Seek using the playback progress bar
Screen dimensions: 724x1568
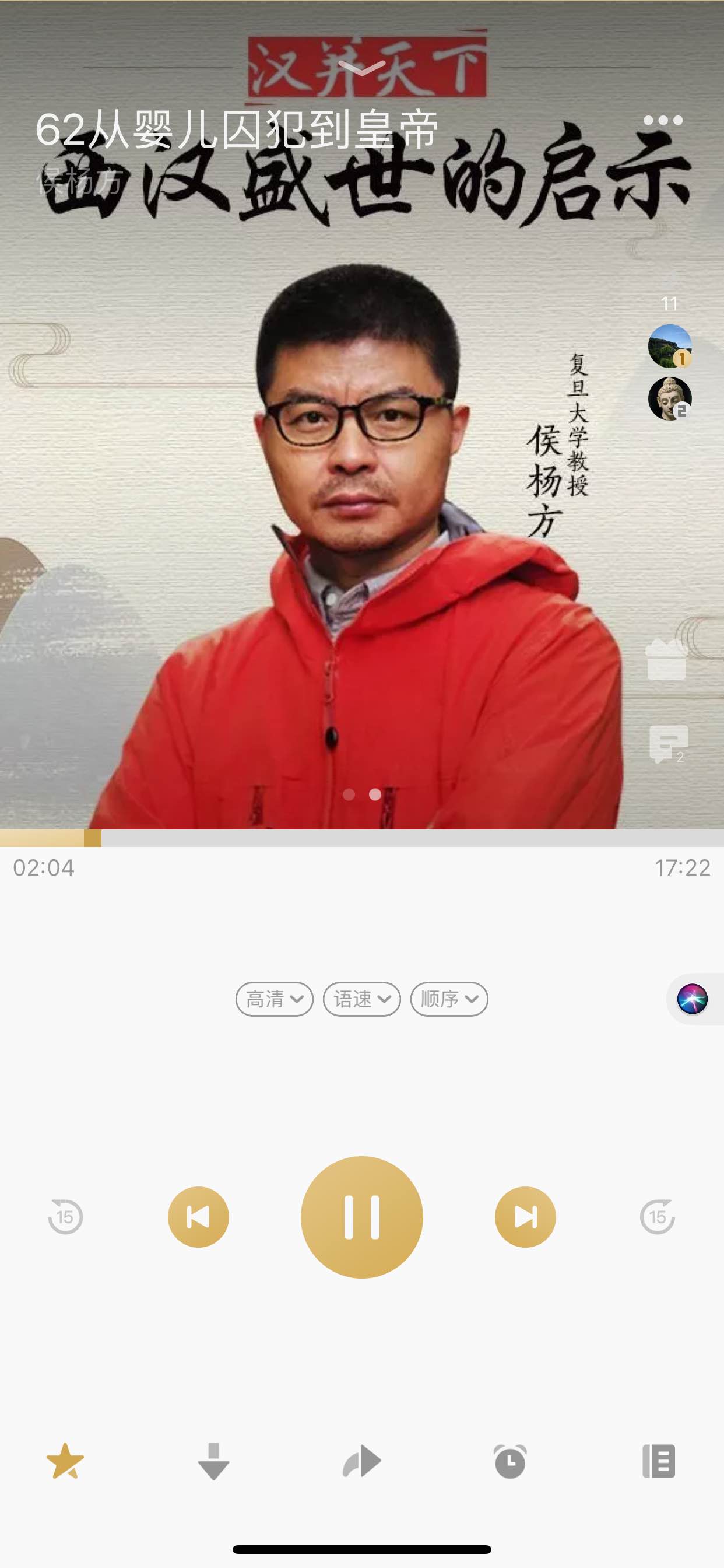pyautogui.click(x=362, y=838)
